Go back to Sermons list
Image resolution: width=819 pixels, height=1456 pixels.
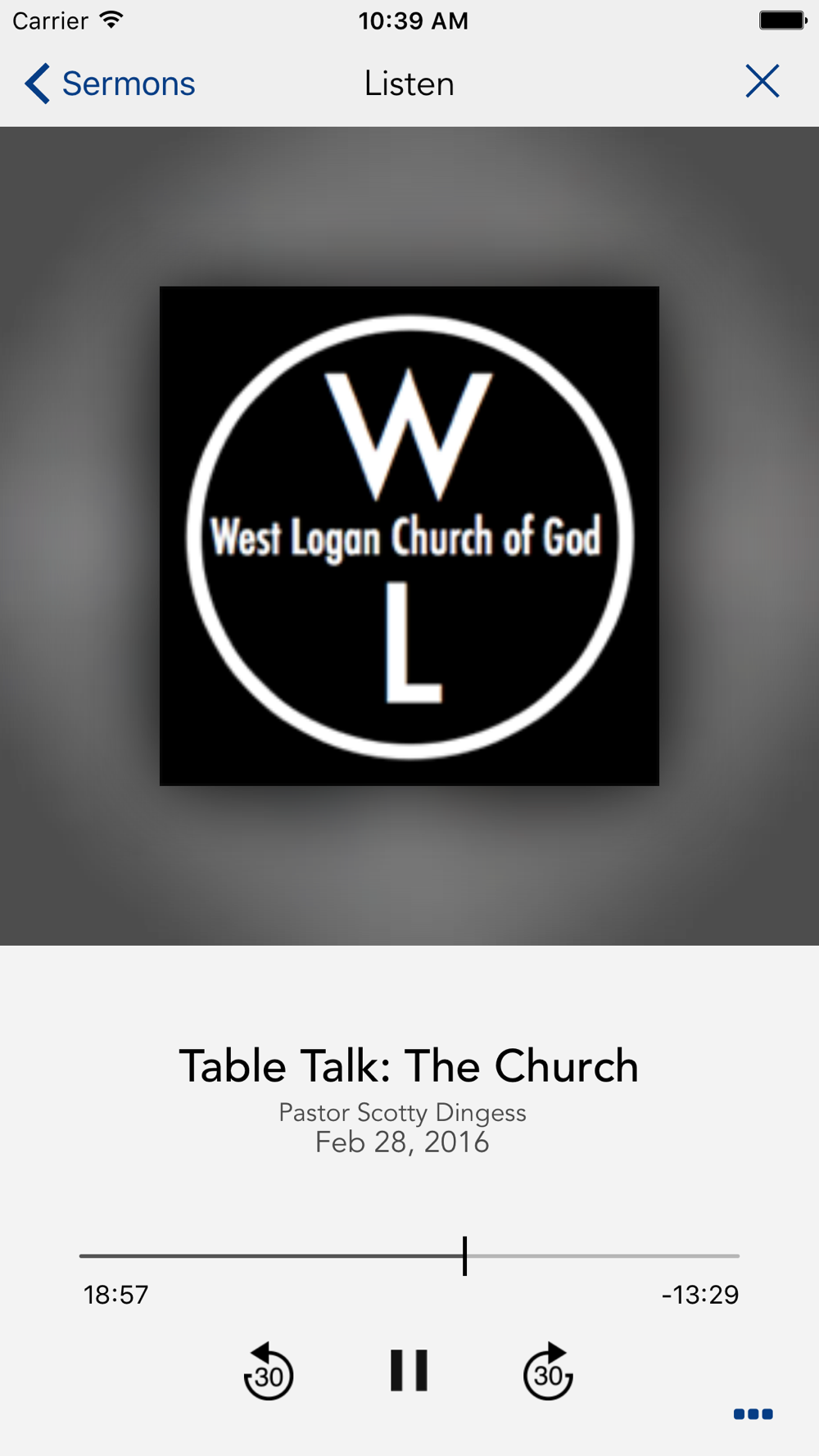coord(110,84)
